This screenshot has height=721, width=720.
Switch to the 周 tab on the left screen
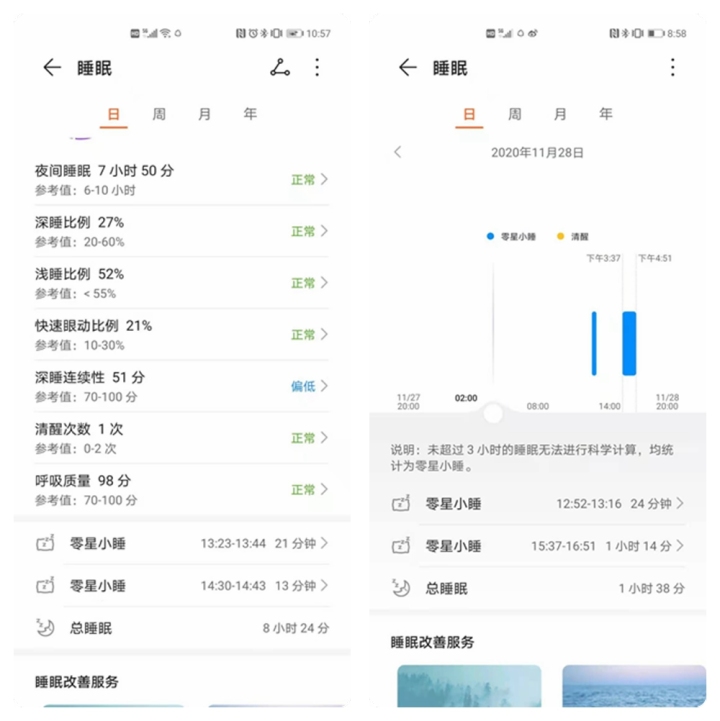coord(158,114)
